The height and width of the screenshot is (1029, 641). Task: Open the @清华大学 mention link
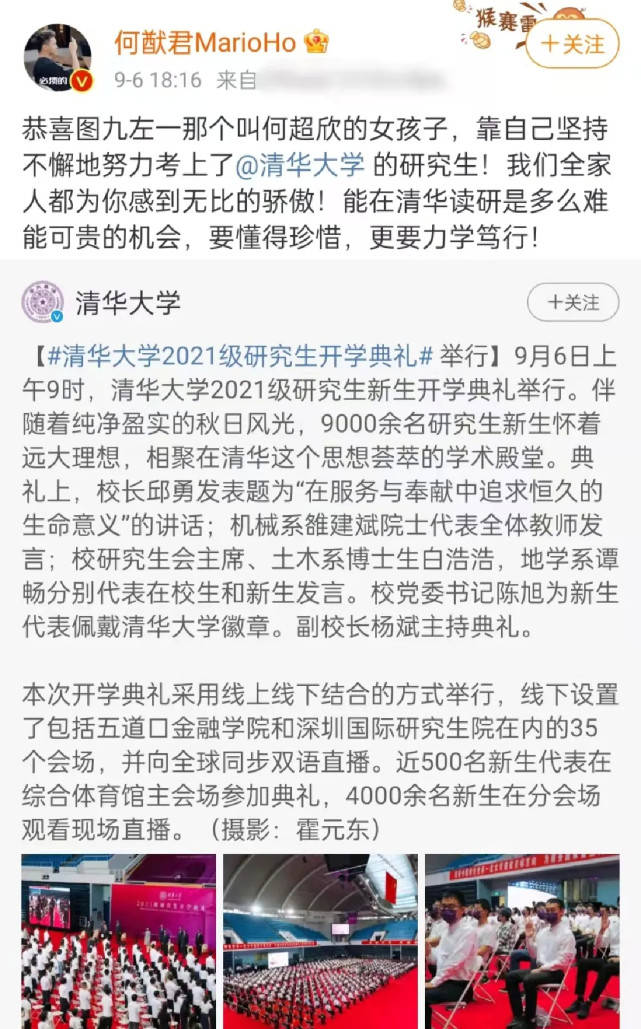(299, 165)
